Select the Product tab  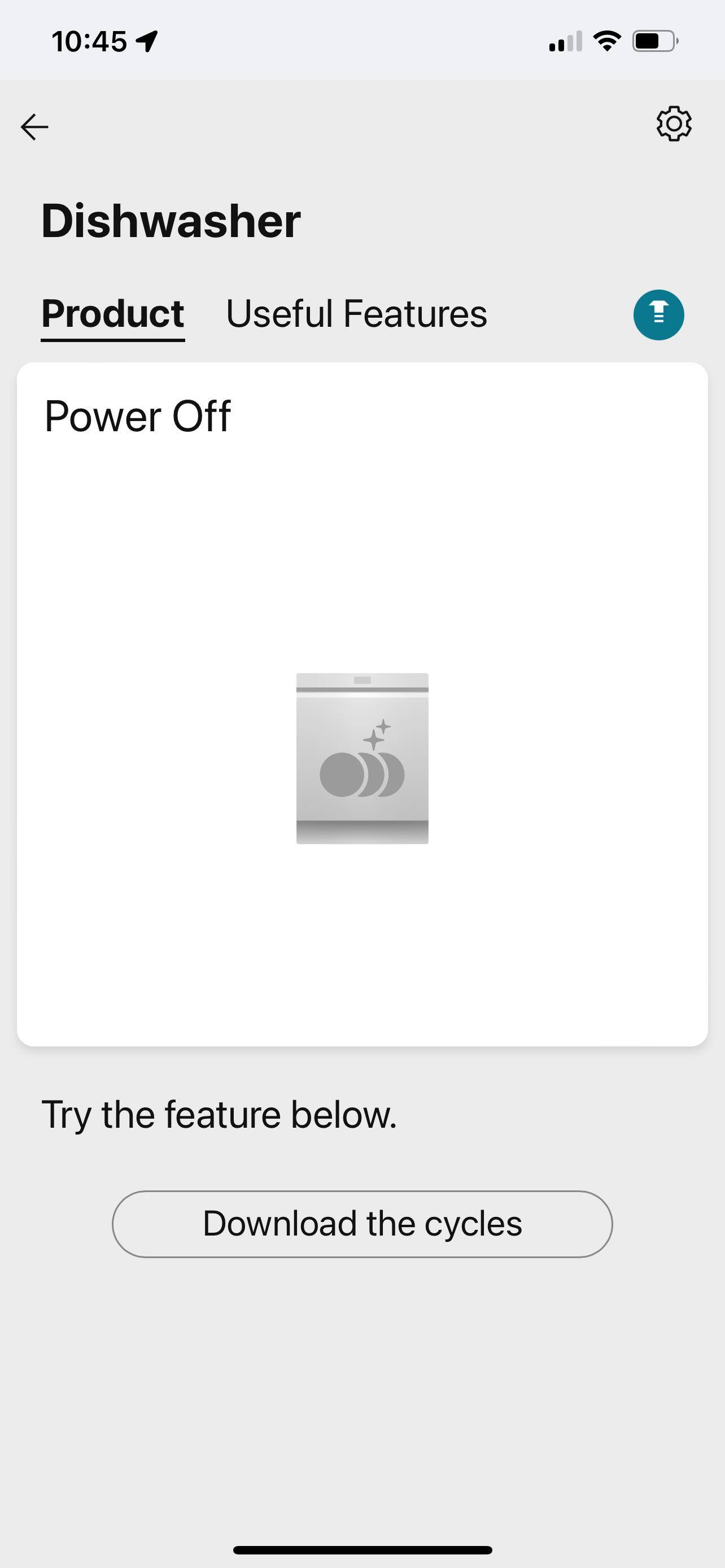pyautogui.click(x=112, y=314)
